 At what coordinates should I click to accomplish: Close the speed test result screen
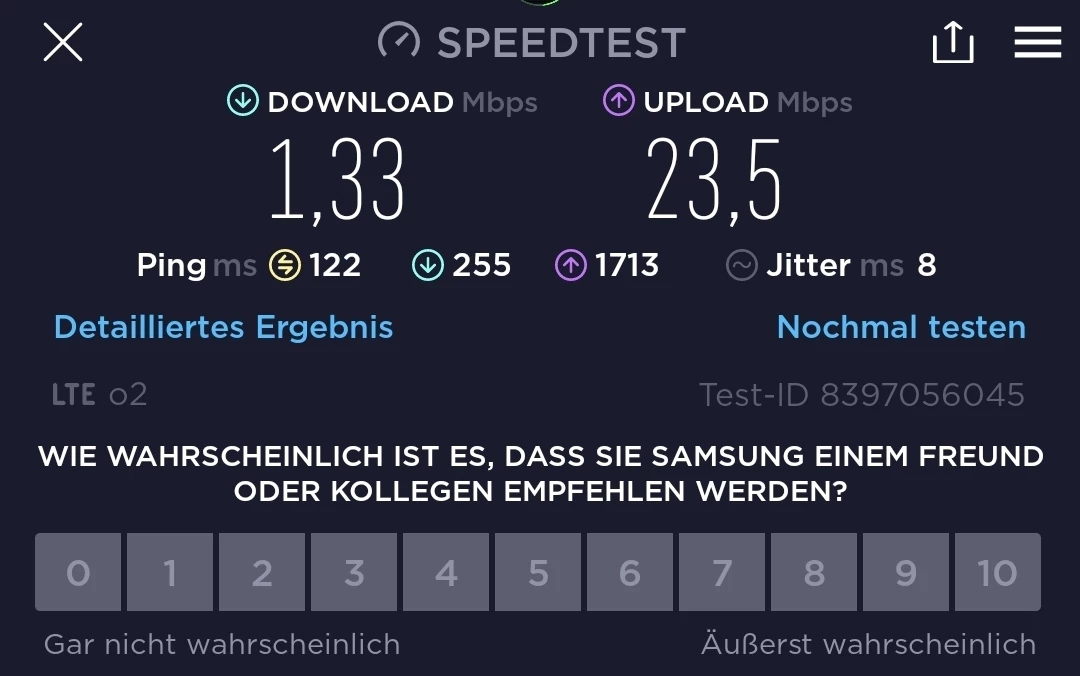(x=63, y=43)
